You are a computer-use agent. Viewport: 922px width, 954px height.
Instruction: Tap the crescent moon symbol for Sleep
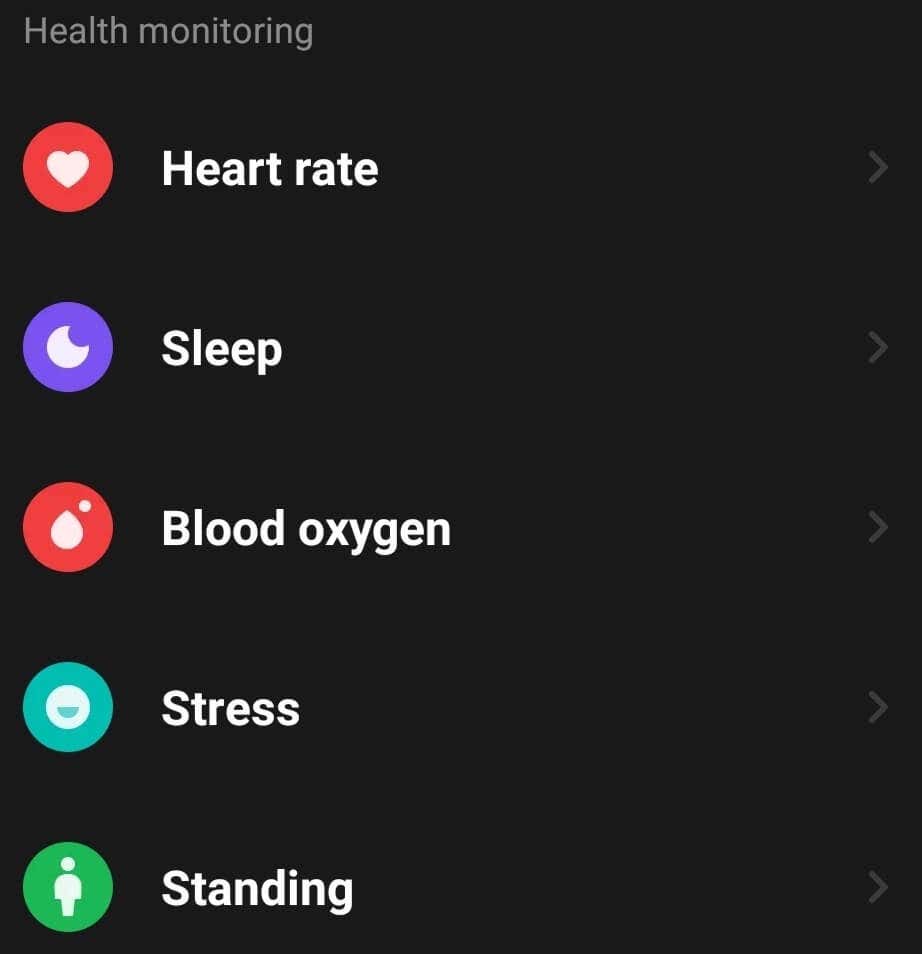coord(67,347)
